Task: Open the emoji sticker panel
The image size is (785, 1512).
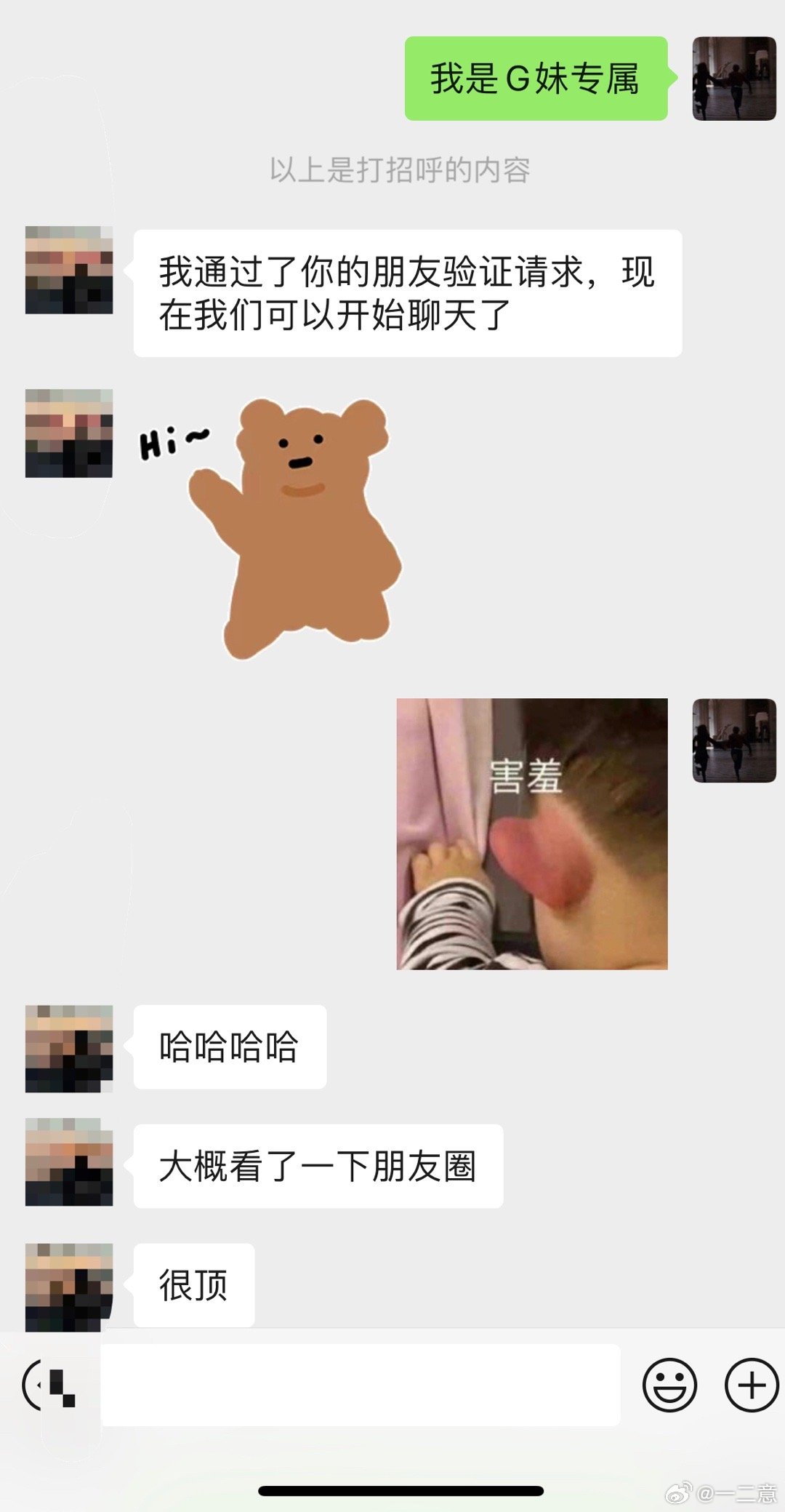Action: [669, 1385]
